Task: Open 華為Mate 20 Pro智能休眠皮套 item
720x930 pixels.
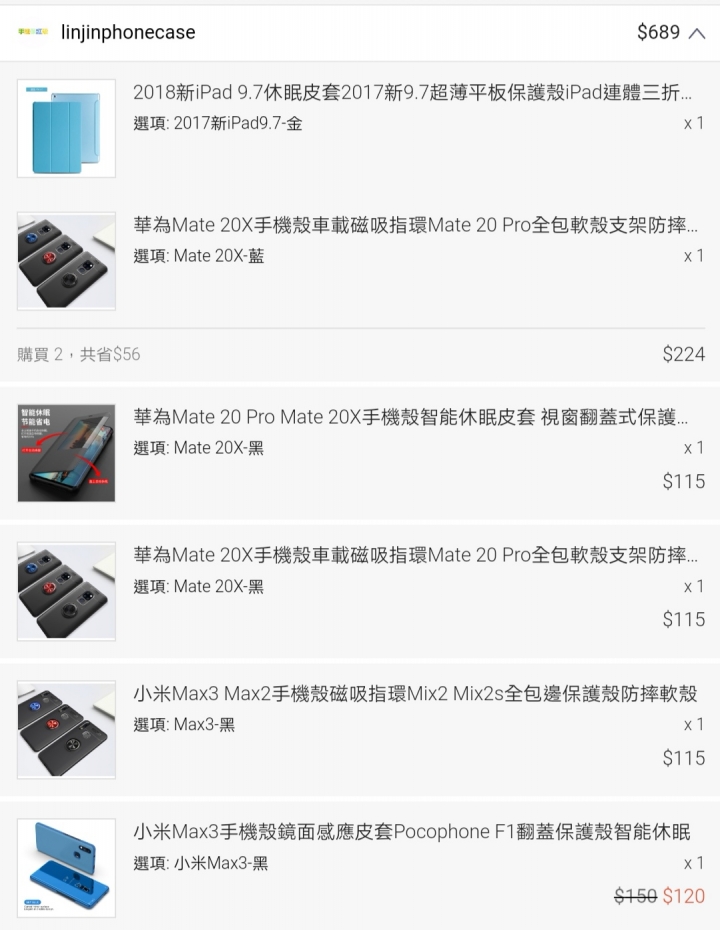Action: (410, 417)
